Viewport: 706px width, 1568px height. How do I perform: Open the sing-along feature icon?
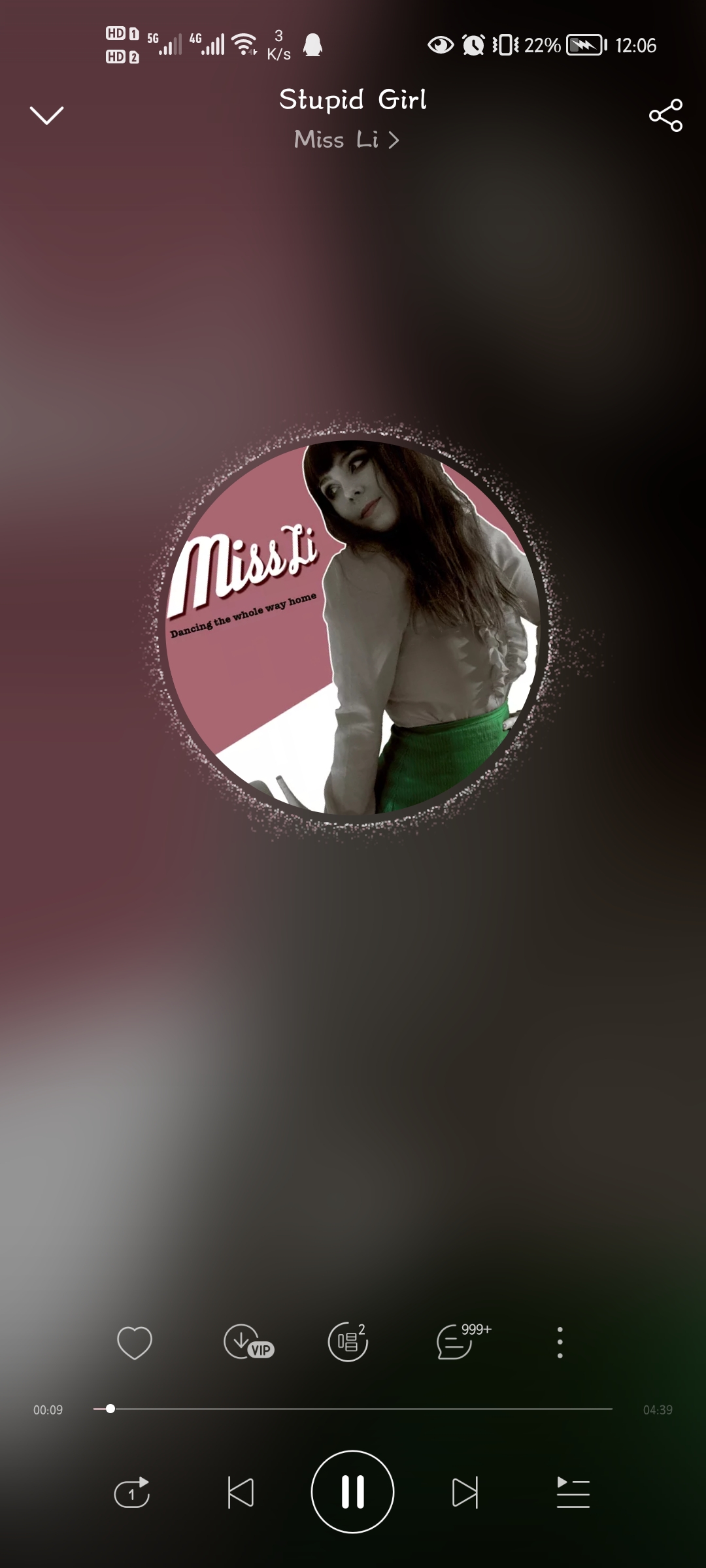348,1343
